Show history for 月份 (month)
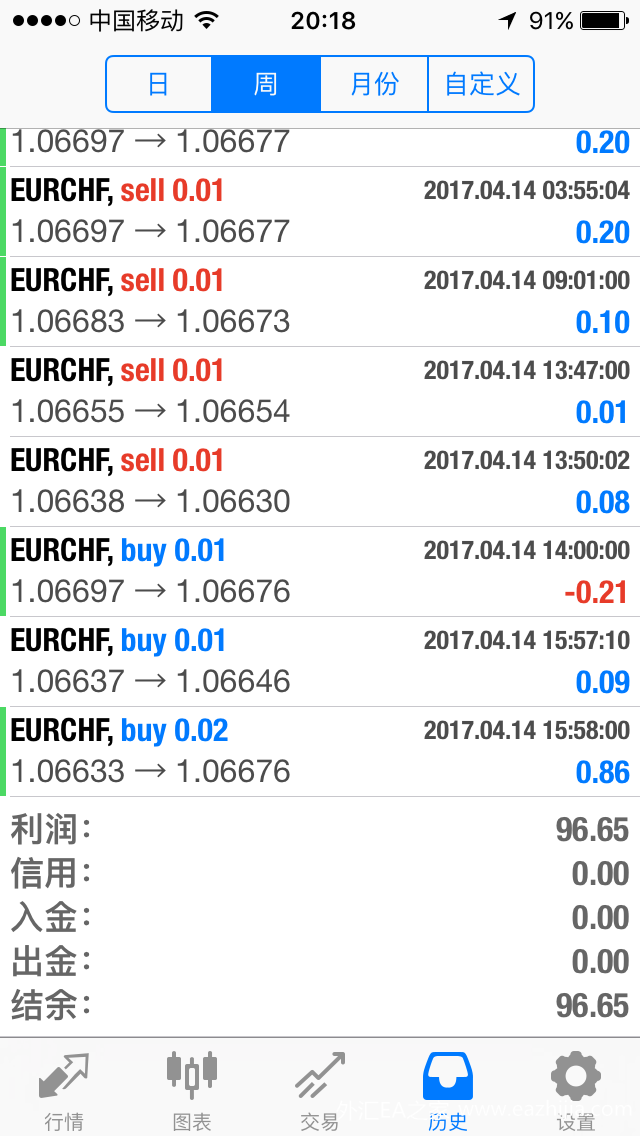Image resolution: width=640 pixels, height=1136 pixels. tap(374, 84)
